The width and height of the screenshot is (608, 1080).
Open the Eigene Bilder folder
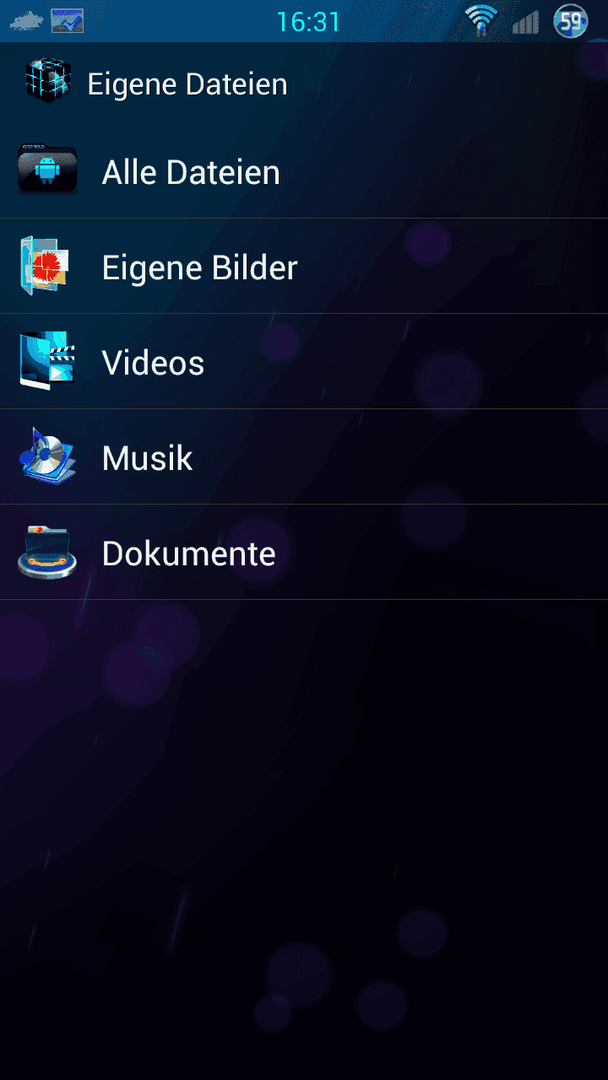click(x=304, y=267)
